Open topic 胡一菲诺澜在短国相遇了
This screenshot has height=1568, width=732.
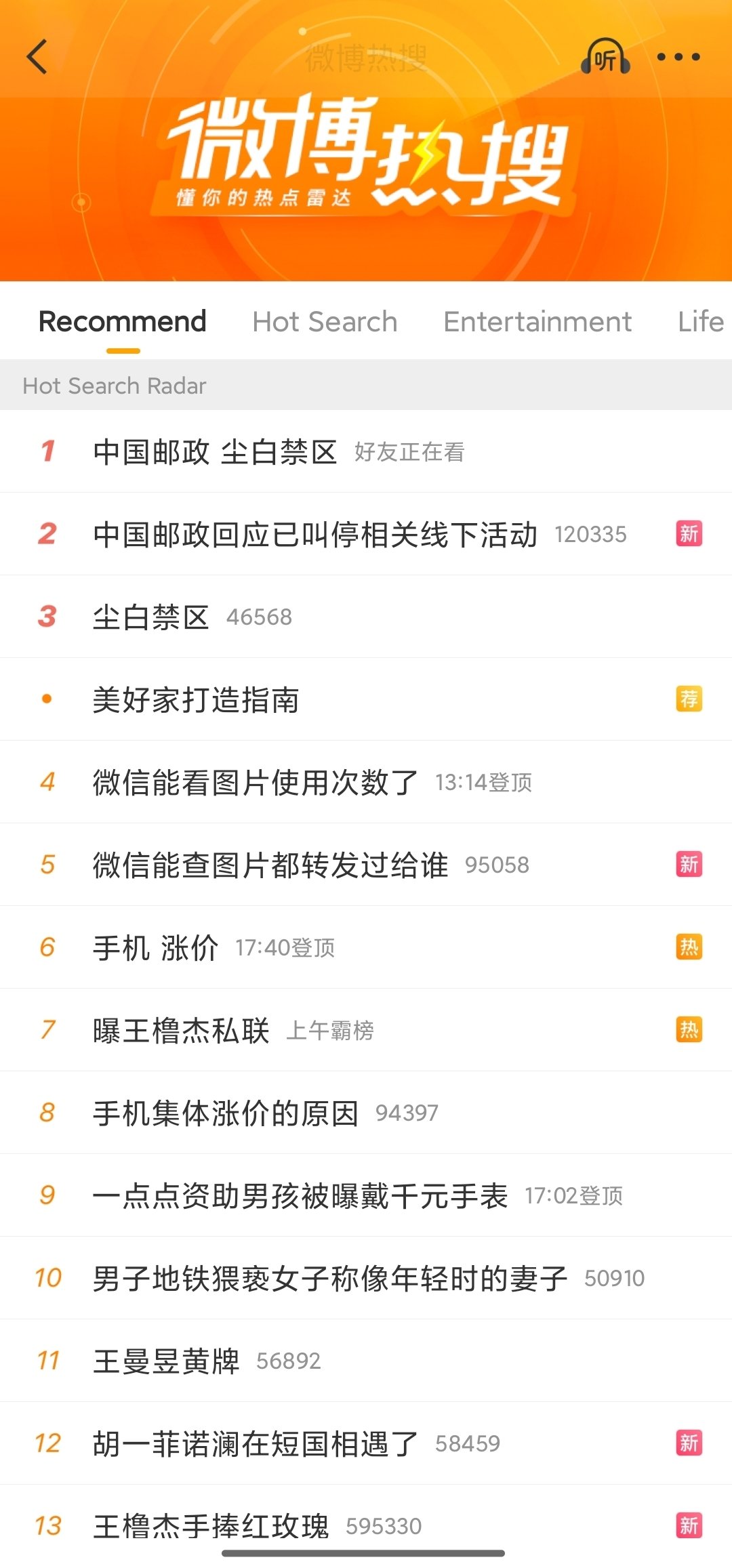256,1444
